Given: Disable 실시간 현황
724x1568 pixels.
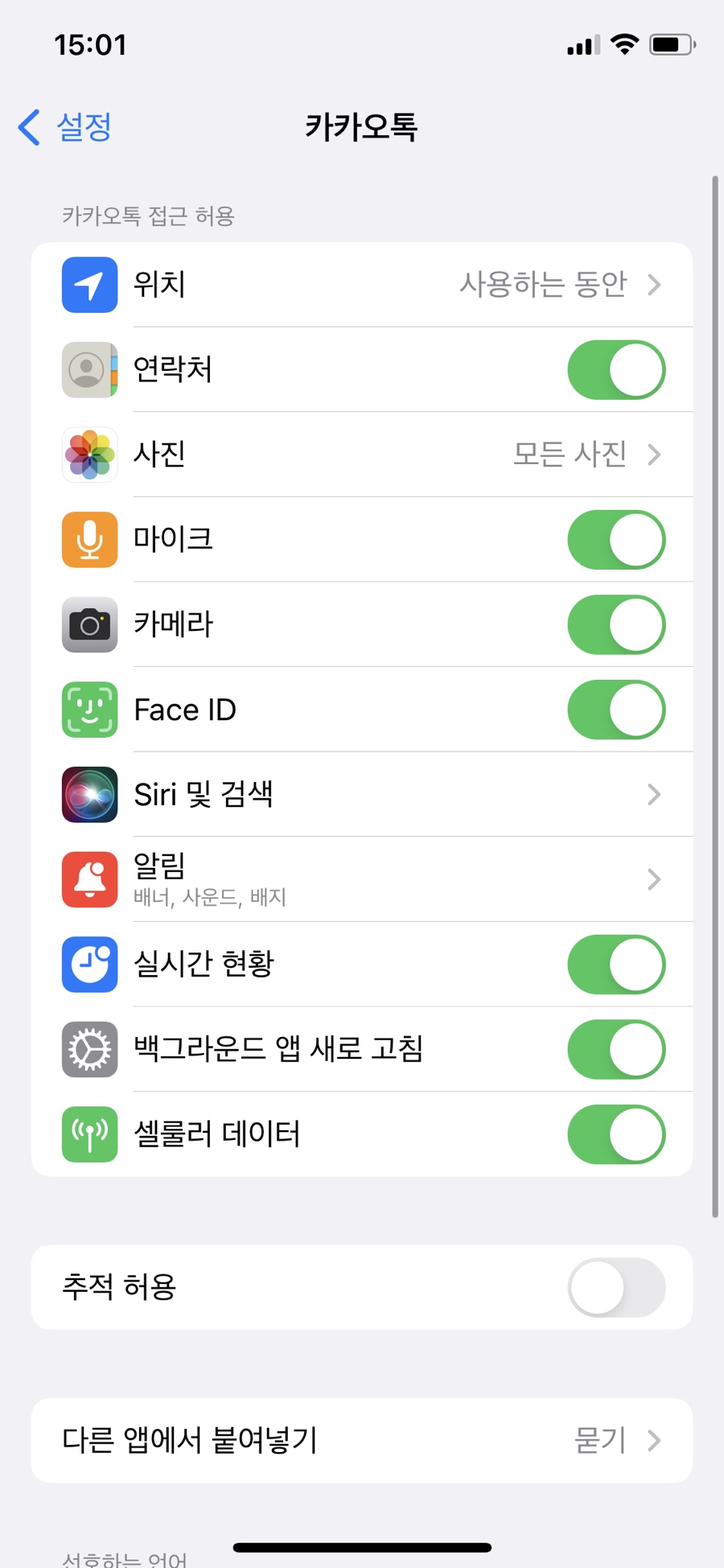Looking at the screenshot, I should [x=615, y=964].
